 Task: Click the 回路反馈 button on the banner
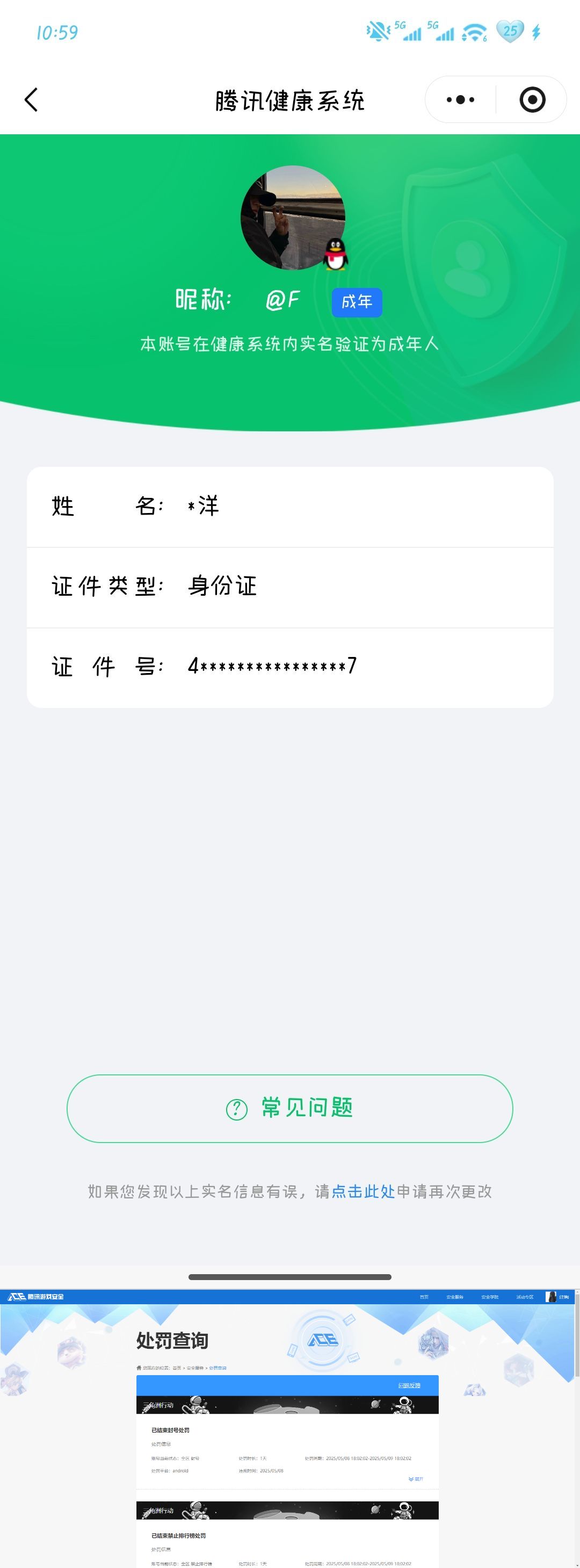click(410, 1386)
